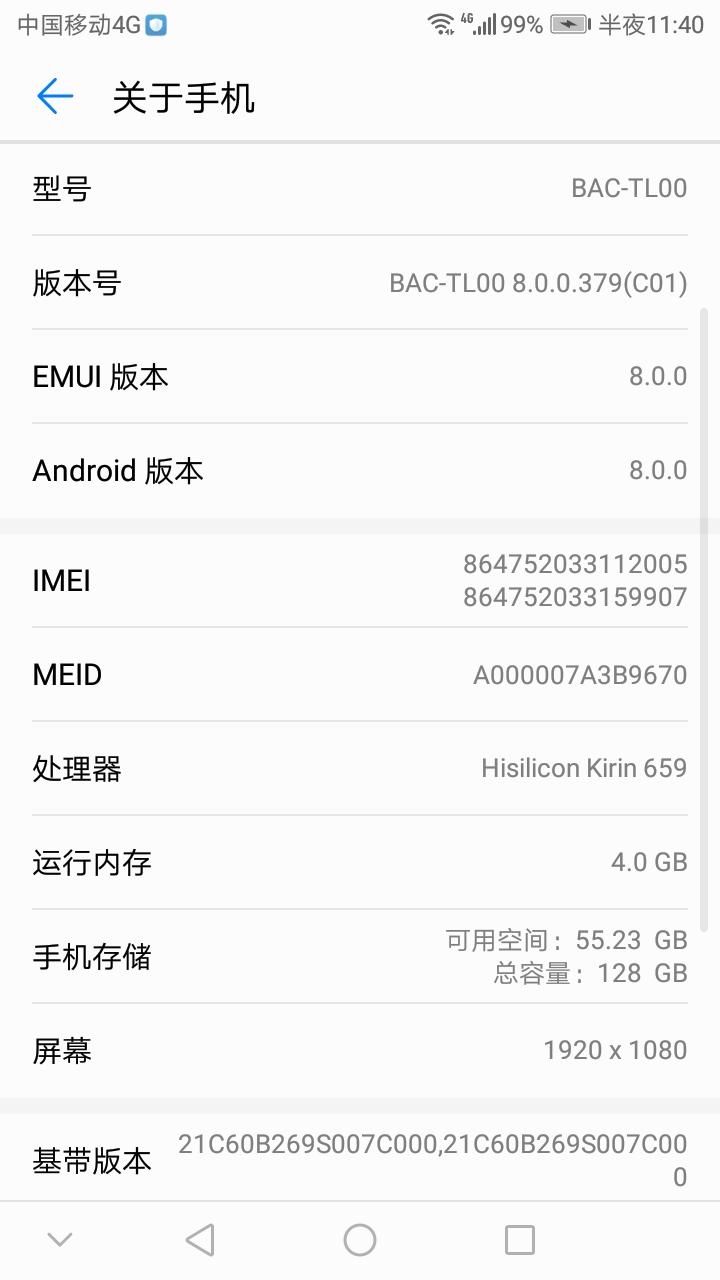Tap the 版本号 row
The image size is (720, 1280).
[x=360, y=283]
